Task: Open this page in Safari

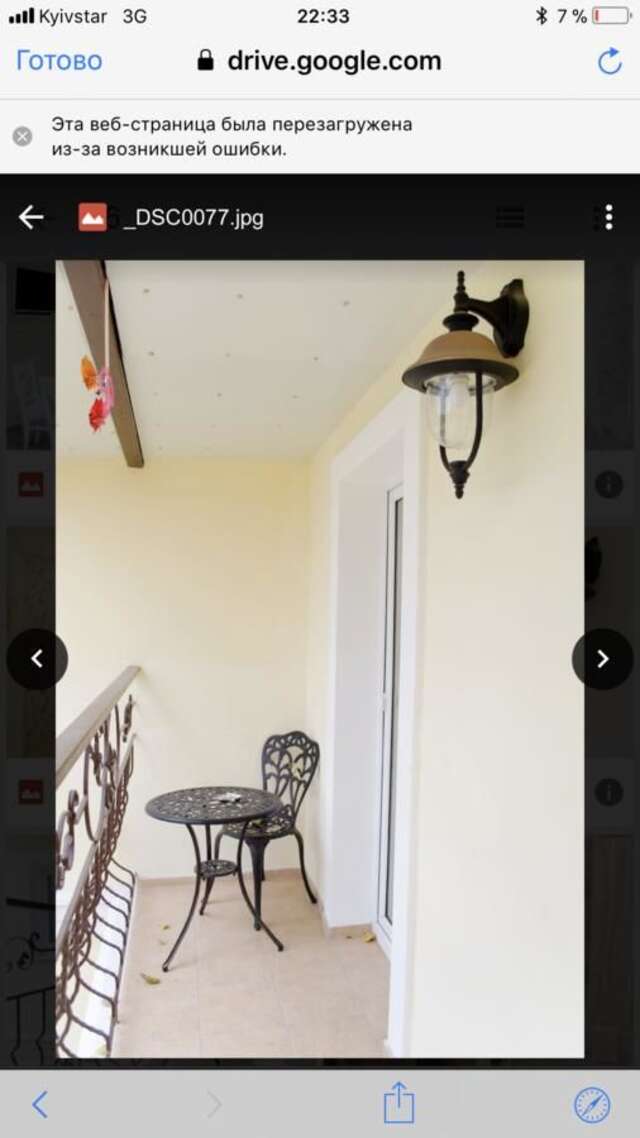Action: 591,1104
